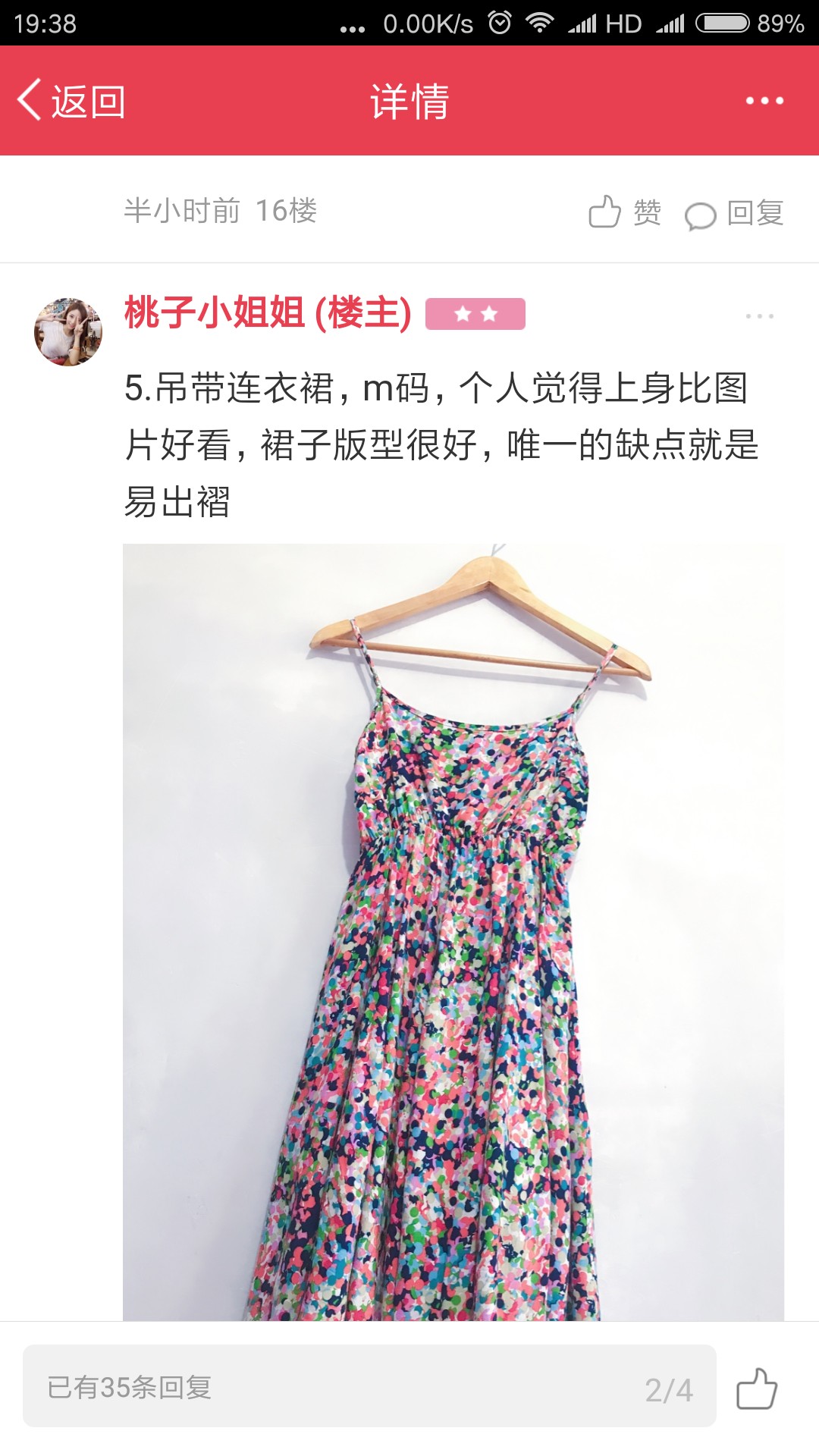Open 桃子小姐姐's profile avatar
Viewport: 819px width, 1456px height.
coord(68,331)
